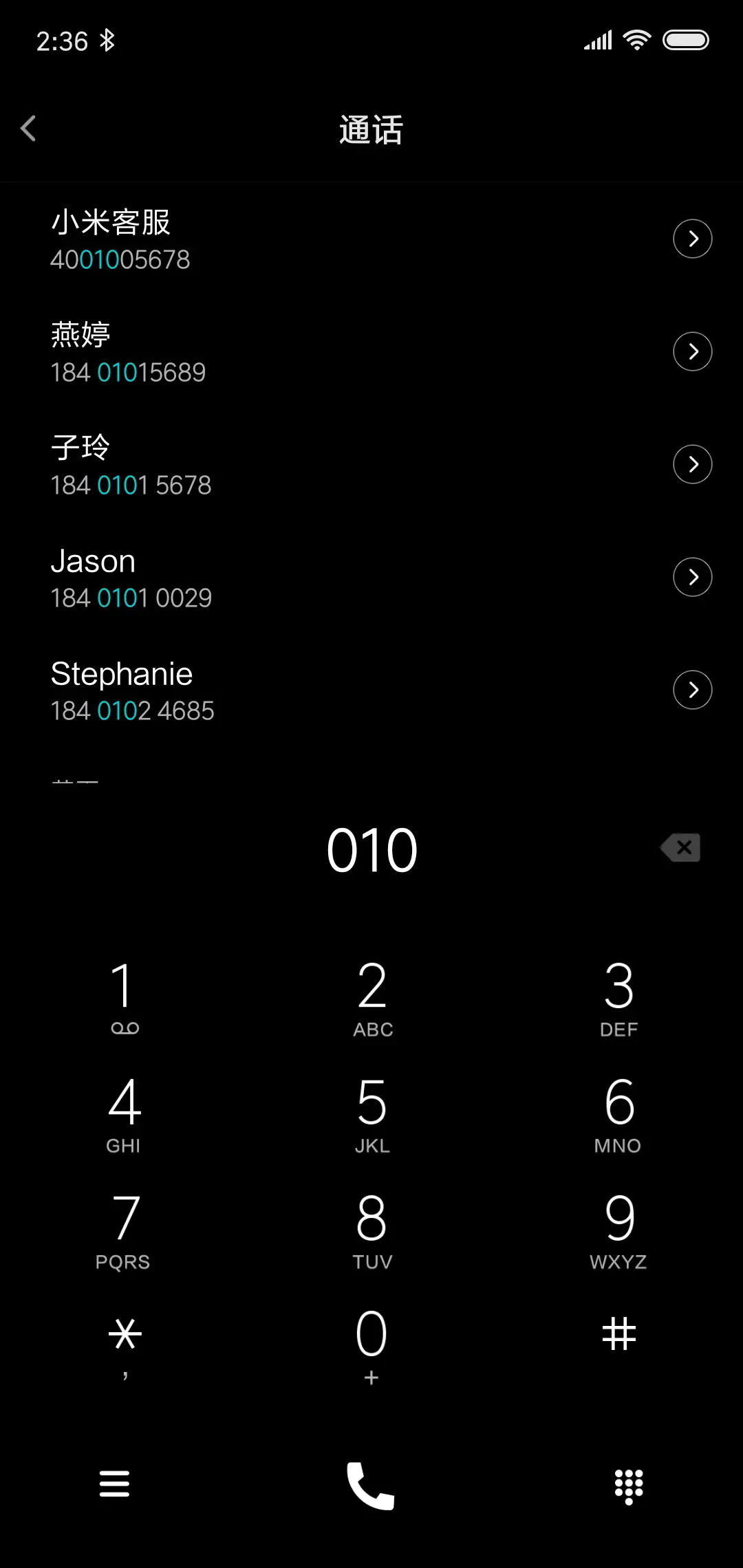Screen dimensions: 743x1568
Task: Select the contact 子玲
Action: tap(275, 465)
